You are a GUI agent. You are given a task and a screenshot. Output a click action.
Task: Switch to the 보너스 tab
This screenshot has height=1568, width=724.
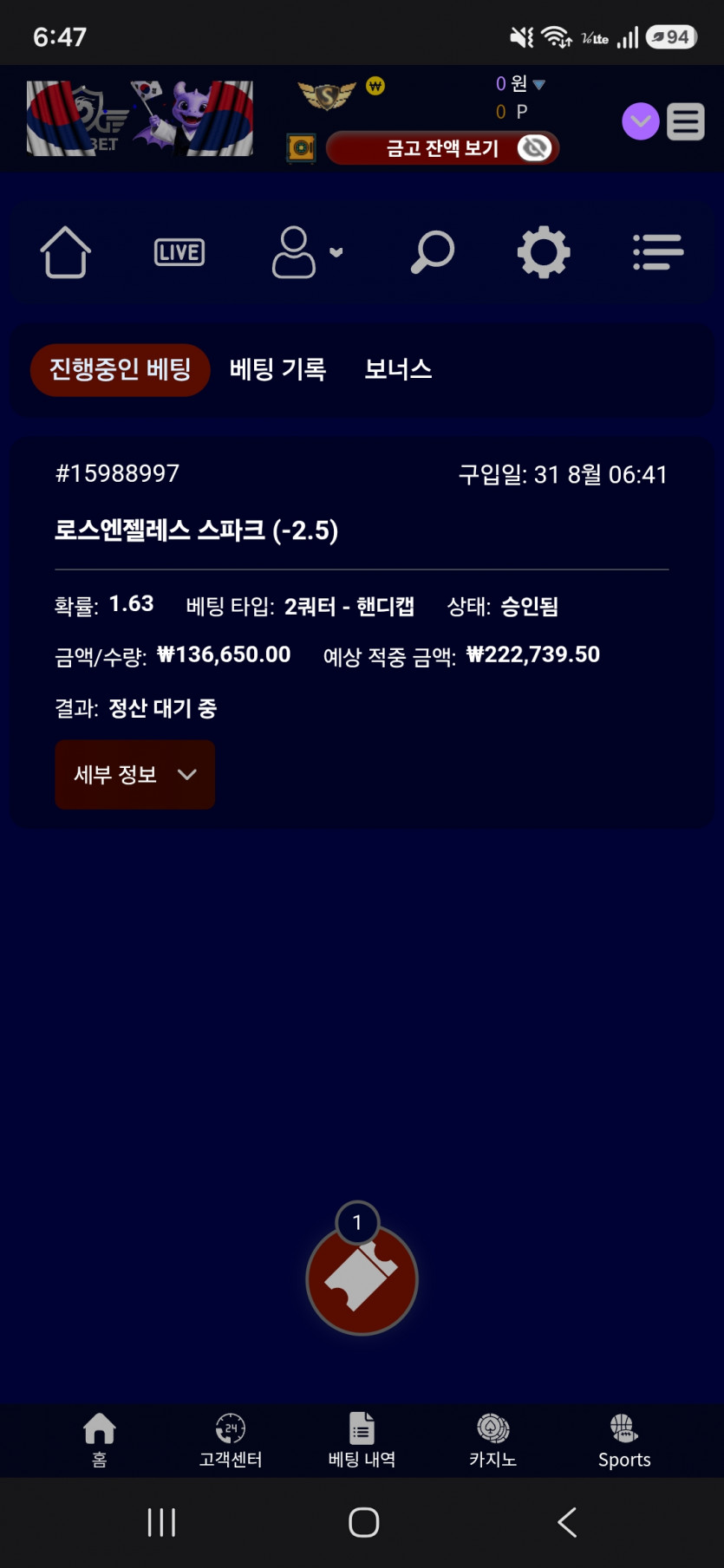(x=398, y=370)
